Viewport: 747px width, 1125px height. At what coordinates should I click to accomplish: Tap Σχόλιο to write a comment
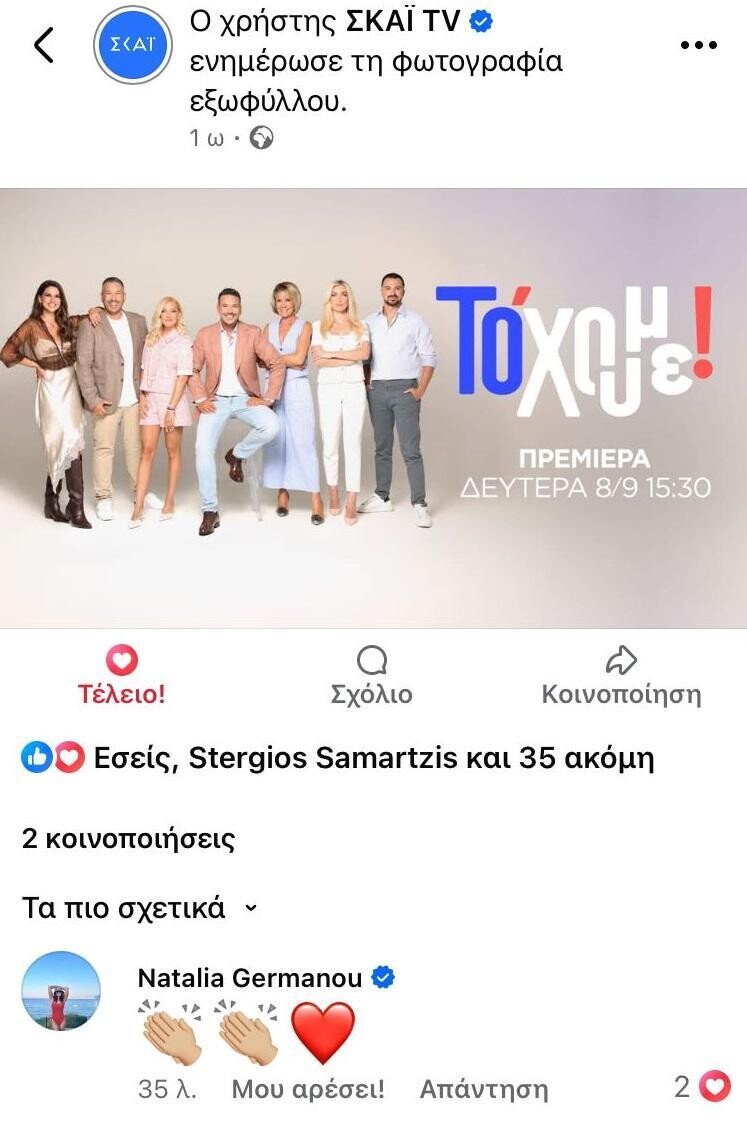coord(371,677)
